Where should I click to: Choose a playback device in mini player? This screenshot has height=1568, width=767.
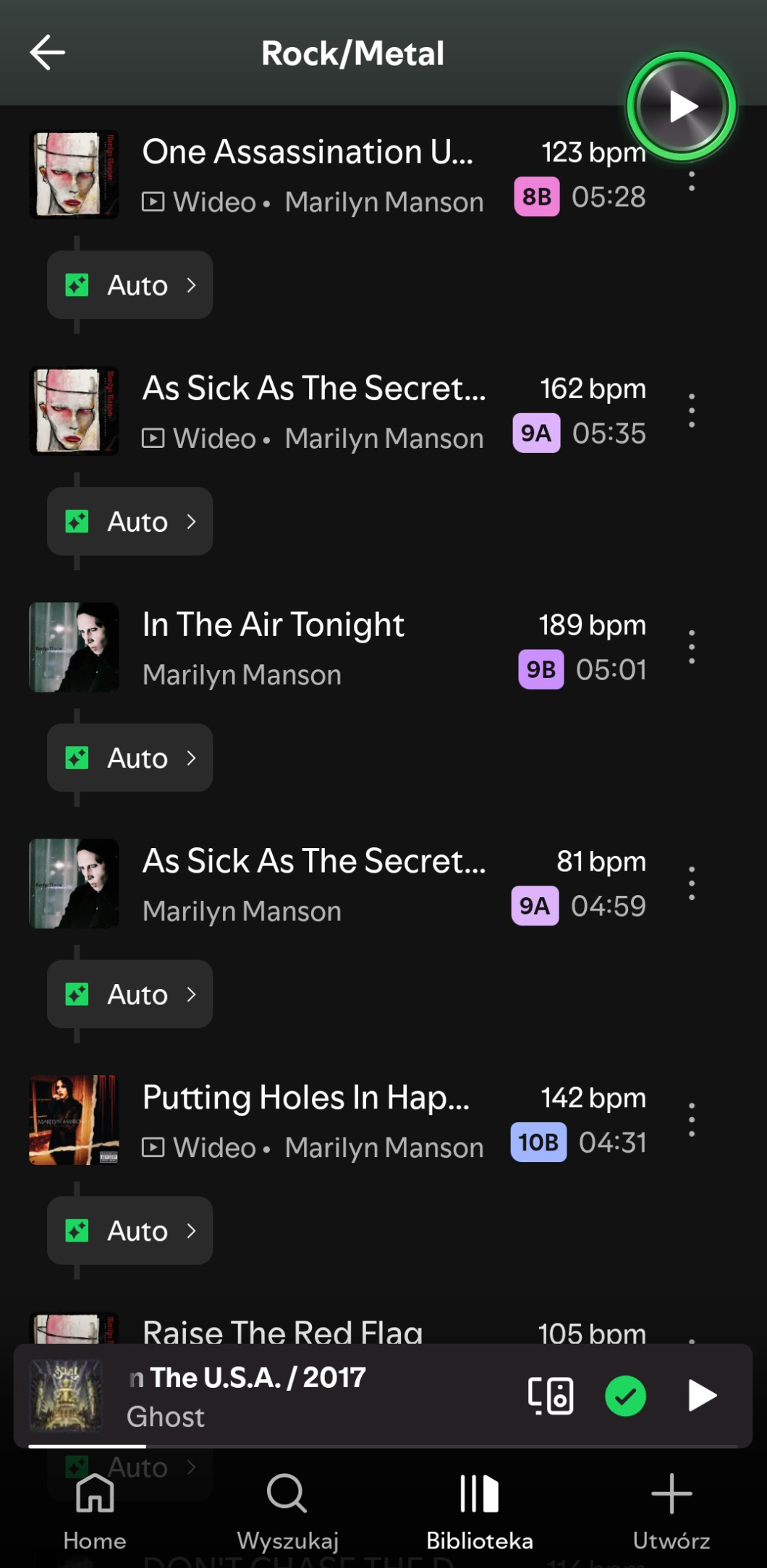pyautogui.click(x=551, y=1396)
